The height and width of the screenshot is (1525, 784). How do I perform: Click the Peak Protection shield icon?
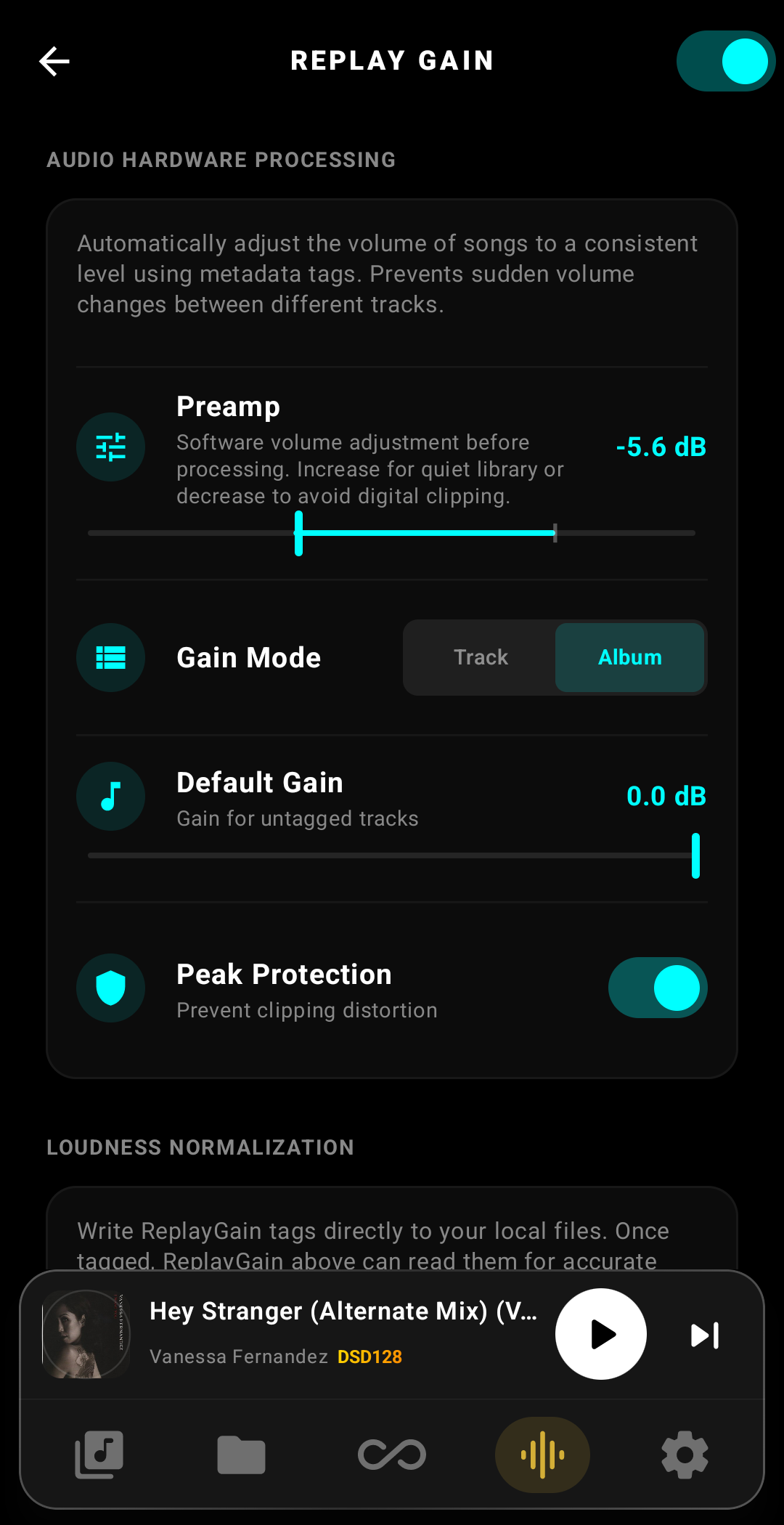[110, 988]
